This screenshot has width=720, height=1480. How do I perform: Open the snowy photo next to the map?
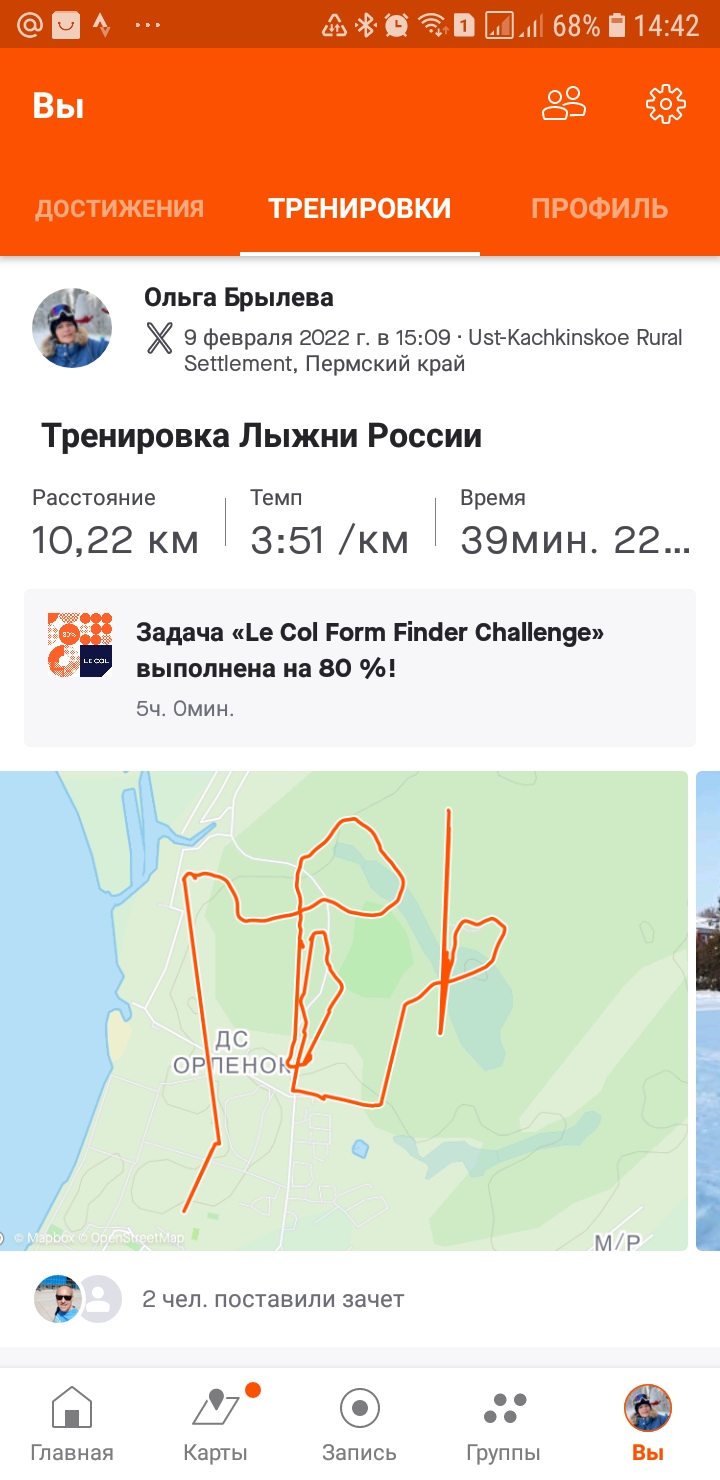tap(708, 1010)
